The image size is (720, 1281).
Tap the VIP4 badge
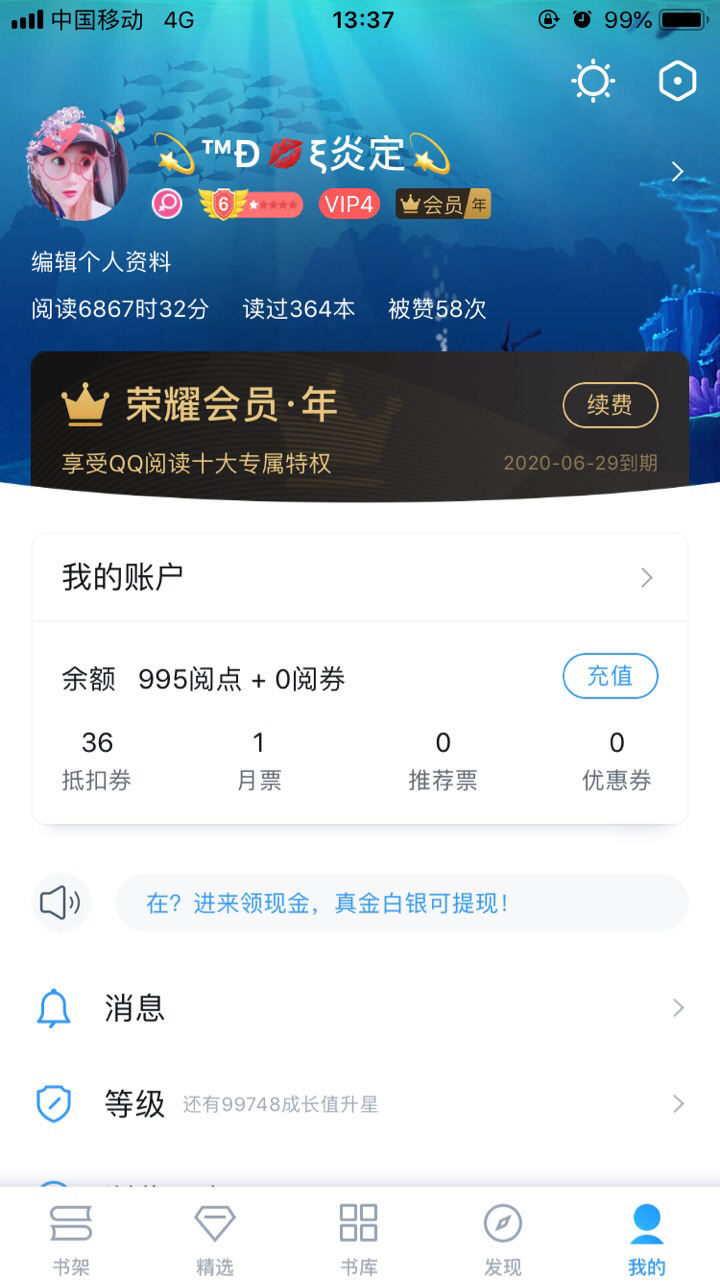pyautogui.click(x=350, y=205)
